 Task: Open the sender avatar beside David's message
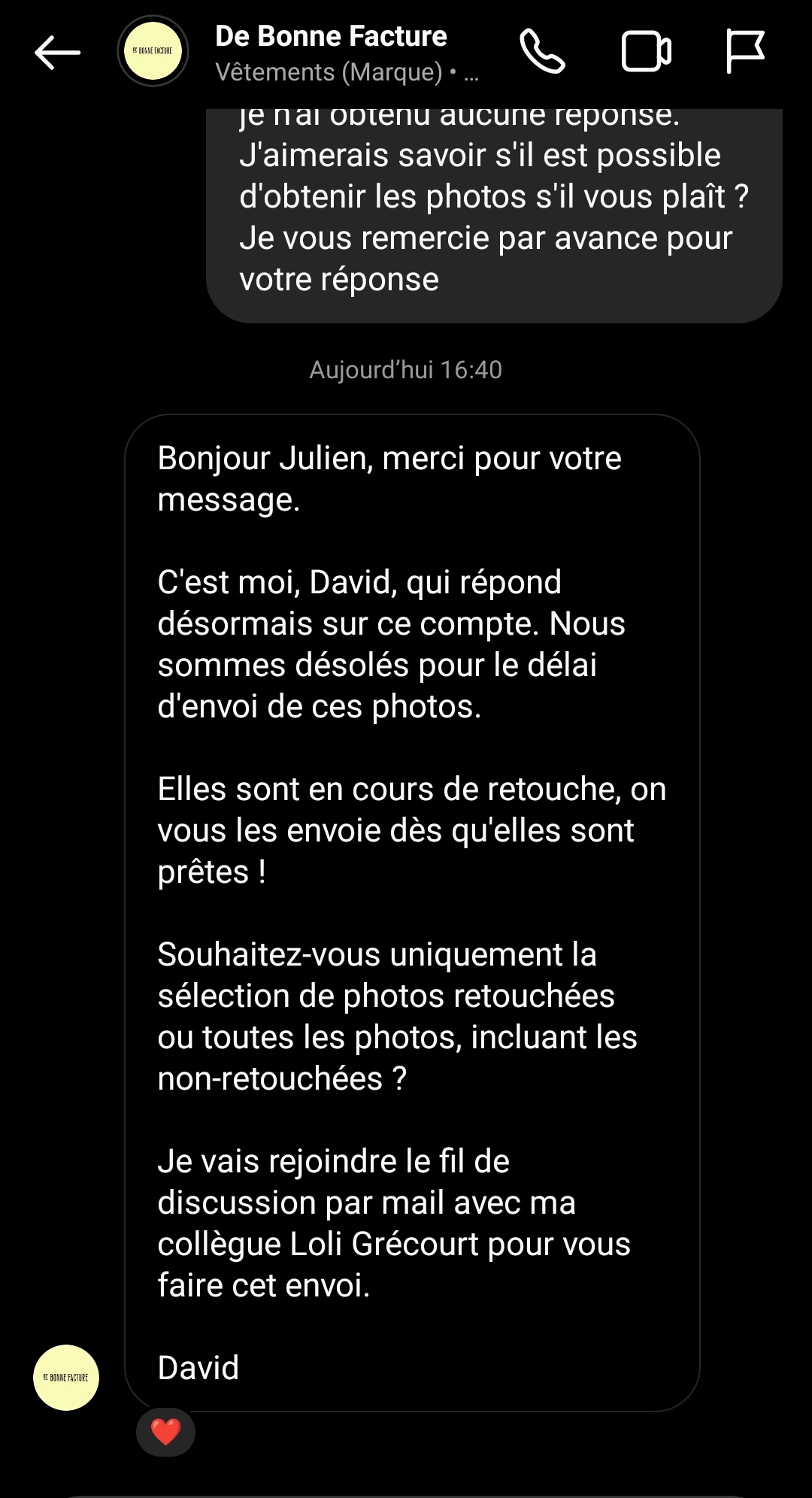coord(66,1377)
